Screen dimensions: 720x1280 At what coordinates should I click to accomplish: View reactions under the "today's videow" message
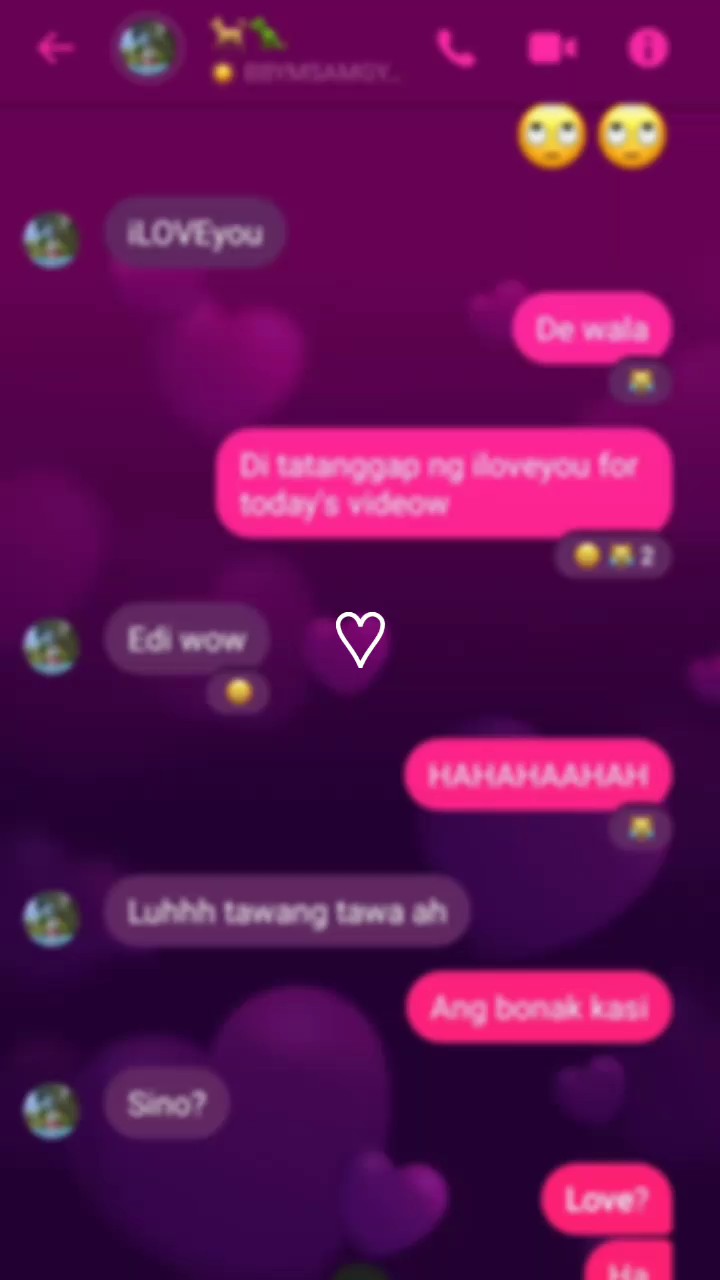613,556
